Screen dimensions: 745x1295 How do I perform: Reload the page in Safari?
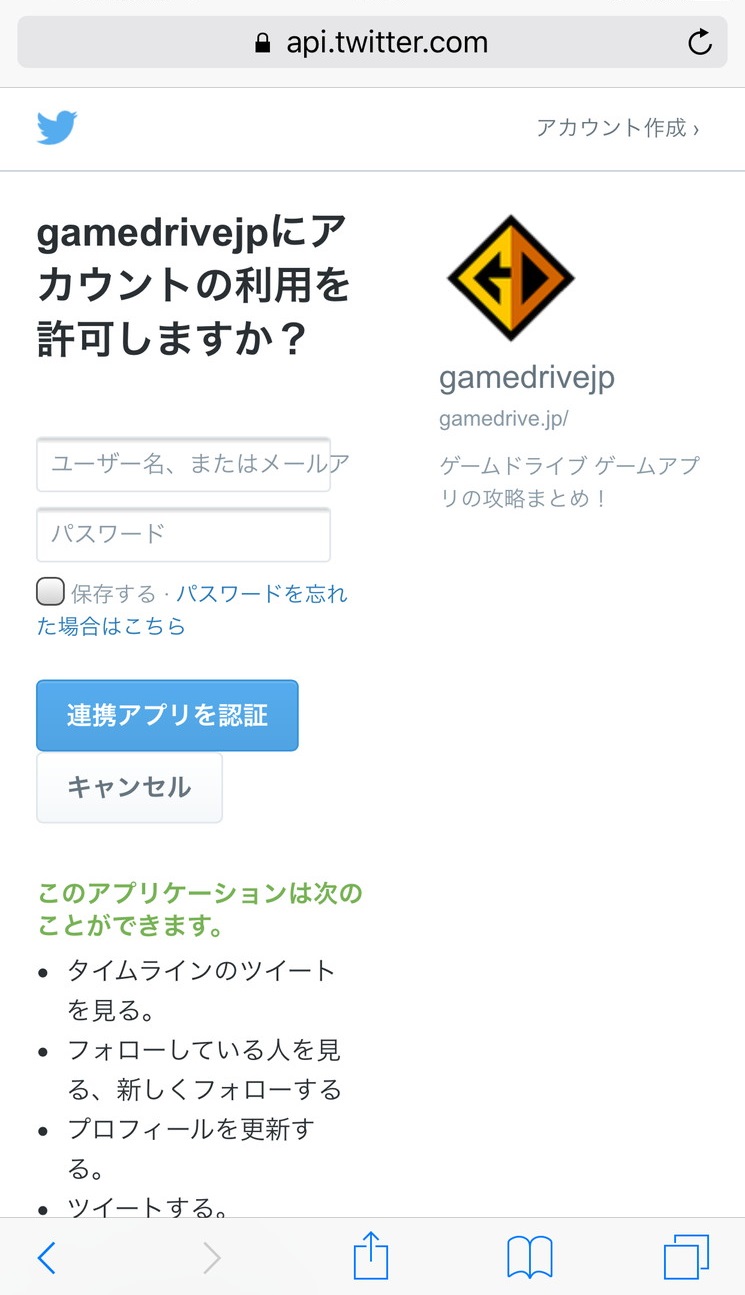(700, 43)
